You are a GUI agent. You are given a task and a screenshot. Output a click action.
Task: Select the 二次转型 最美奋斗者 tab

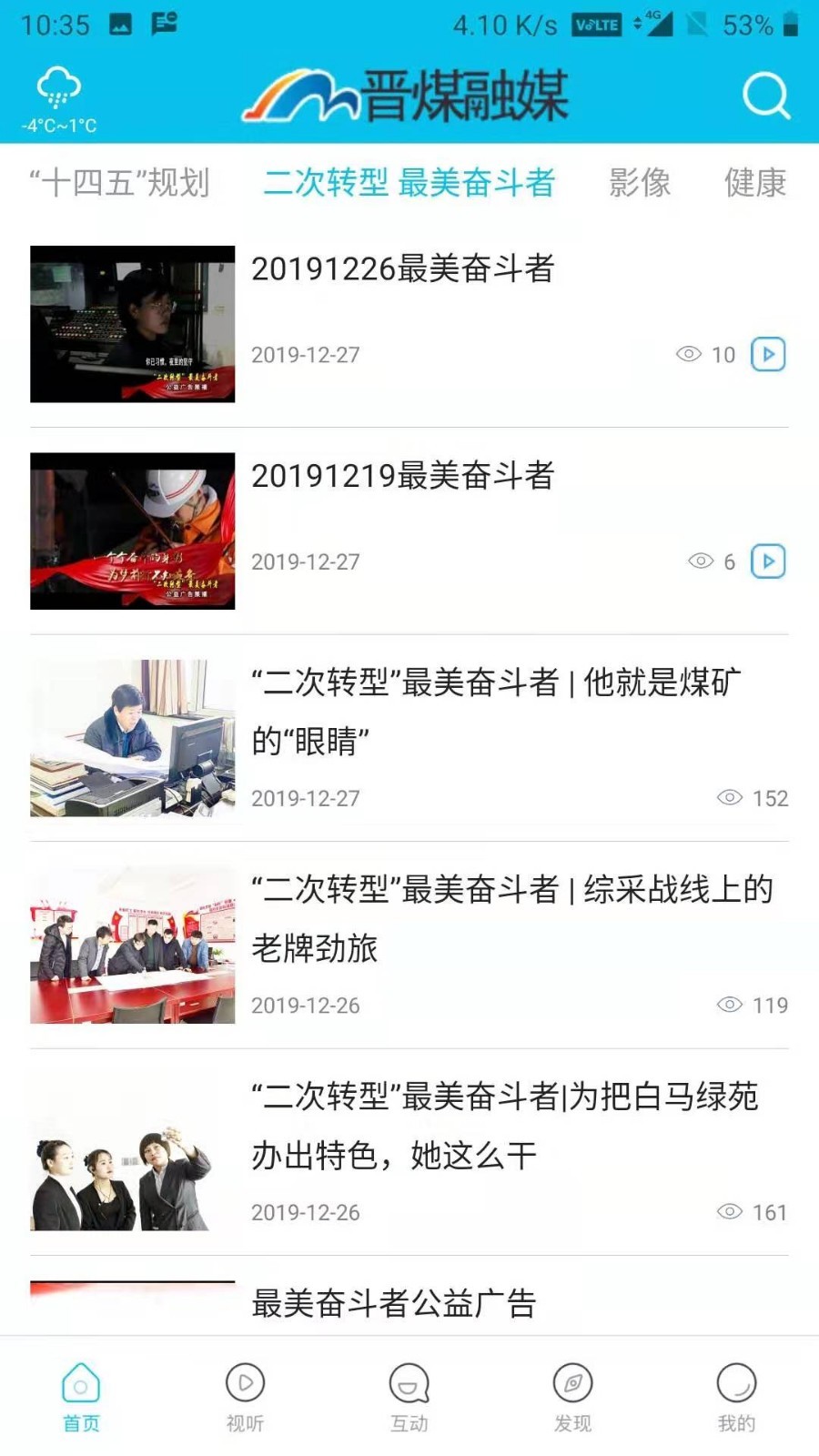(409, 184)
